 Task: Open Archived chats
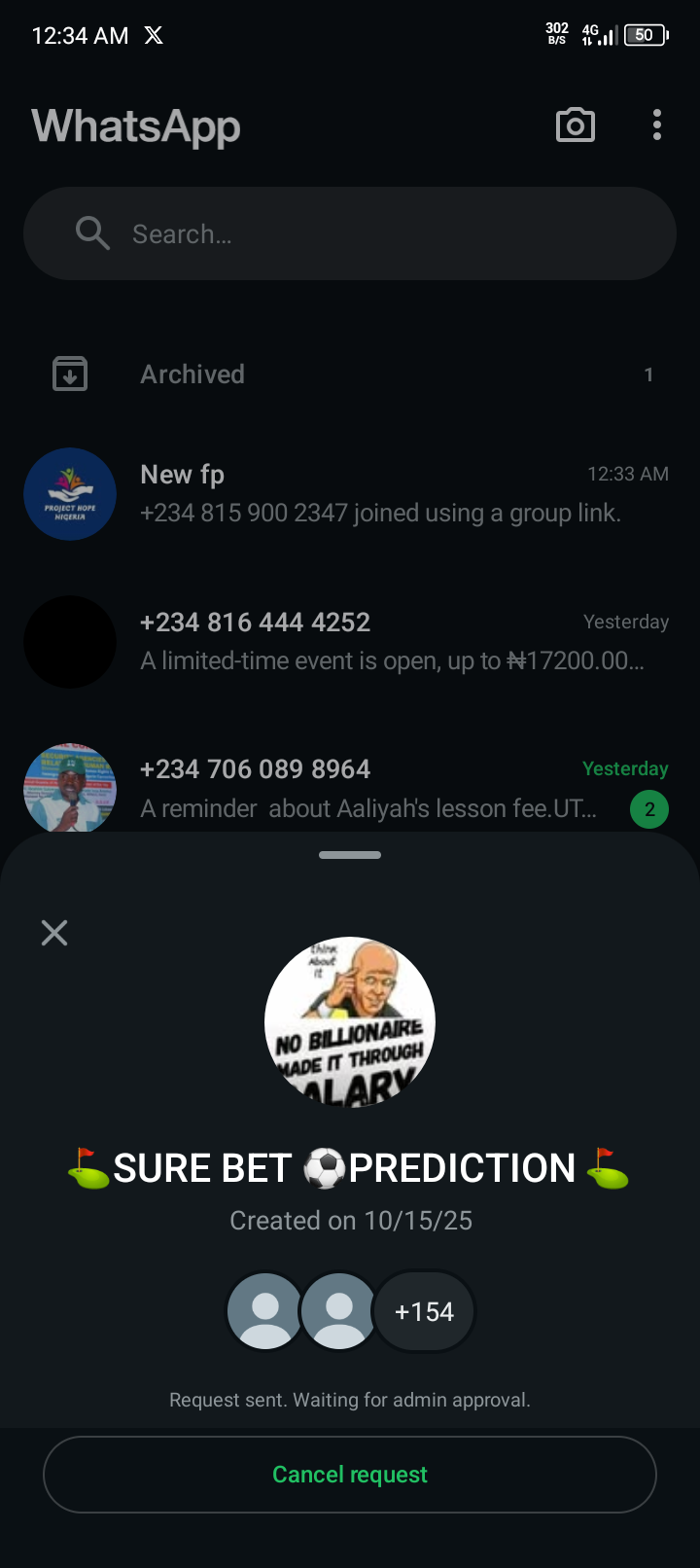point(350,374)
